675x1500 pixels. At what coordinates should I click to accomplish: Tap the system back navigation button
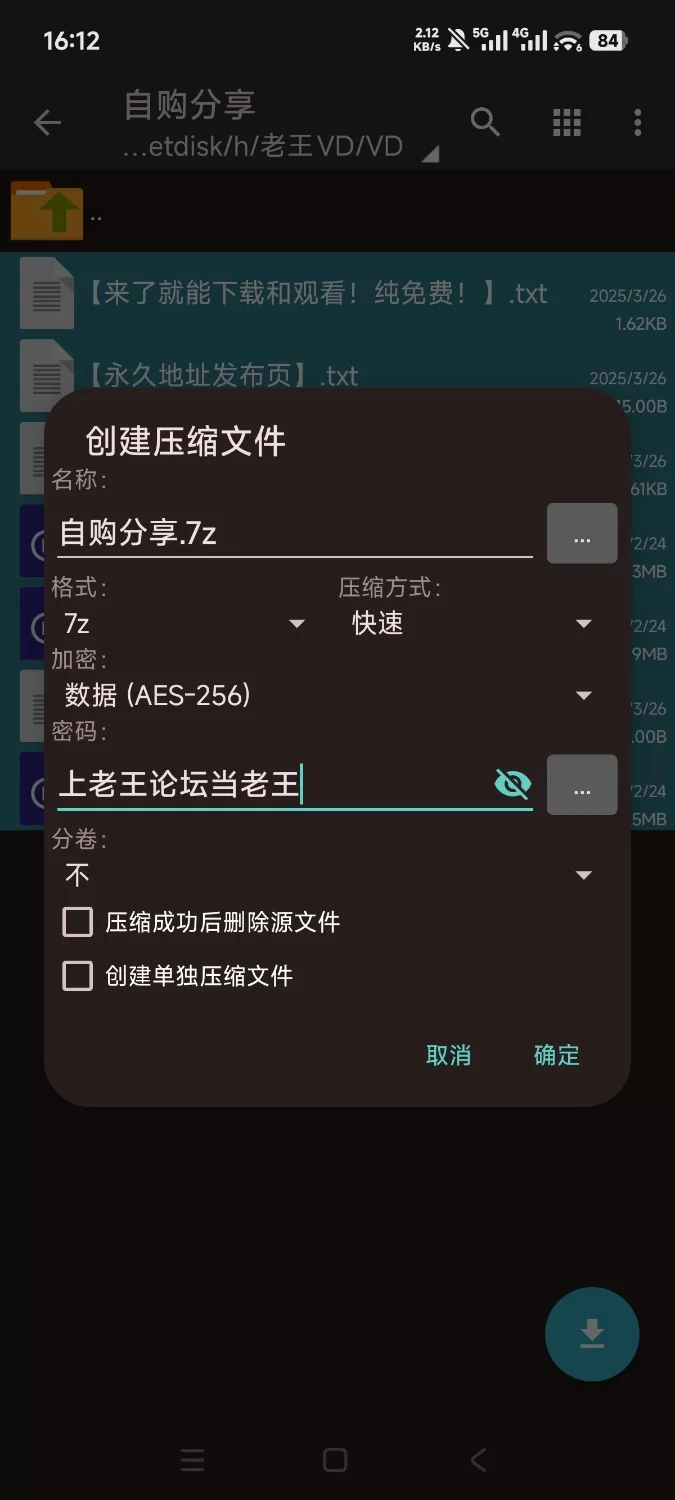click(478, 1460)
